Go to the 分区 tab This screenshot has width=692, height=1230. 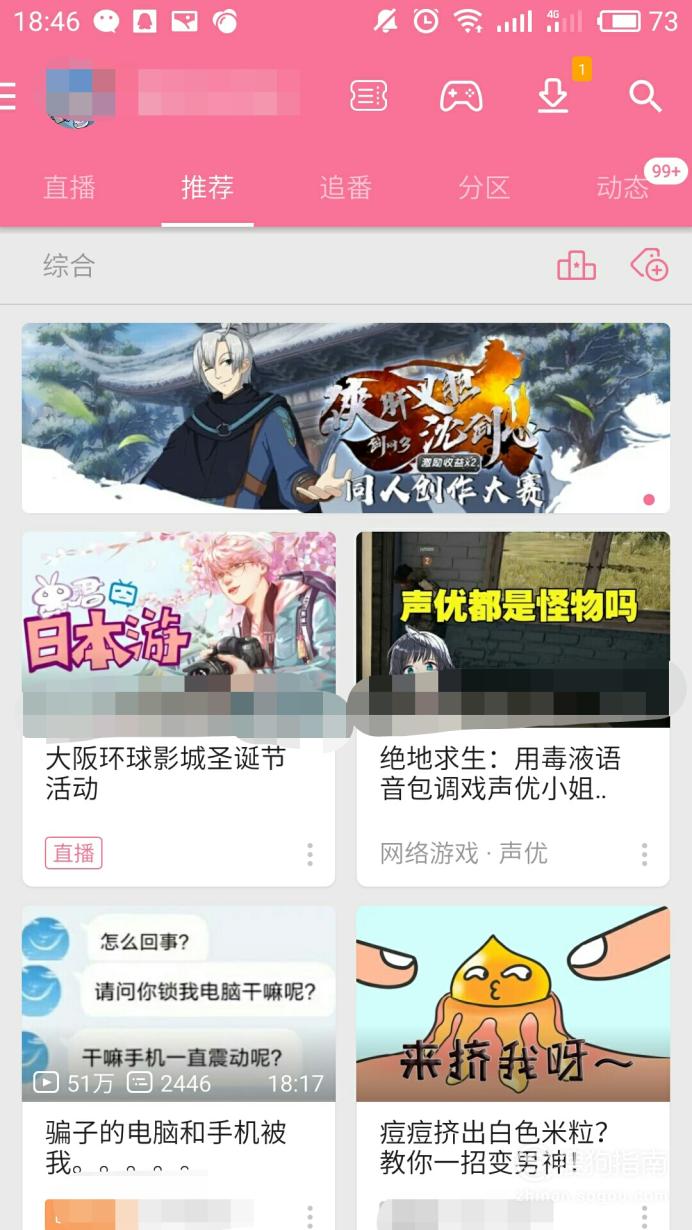coord(484,187)
